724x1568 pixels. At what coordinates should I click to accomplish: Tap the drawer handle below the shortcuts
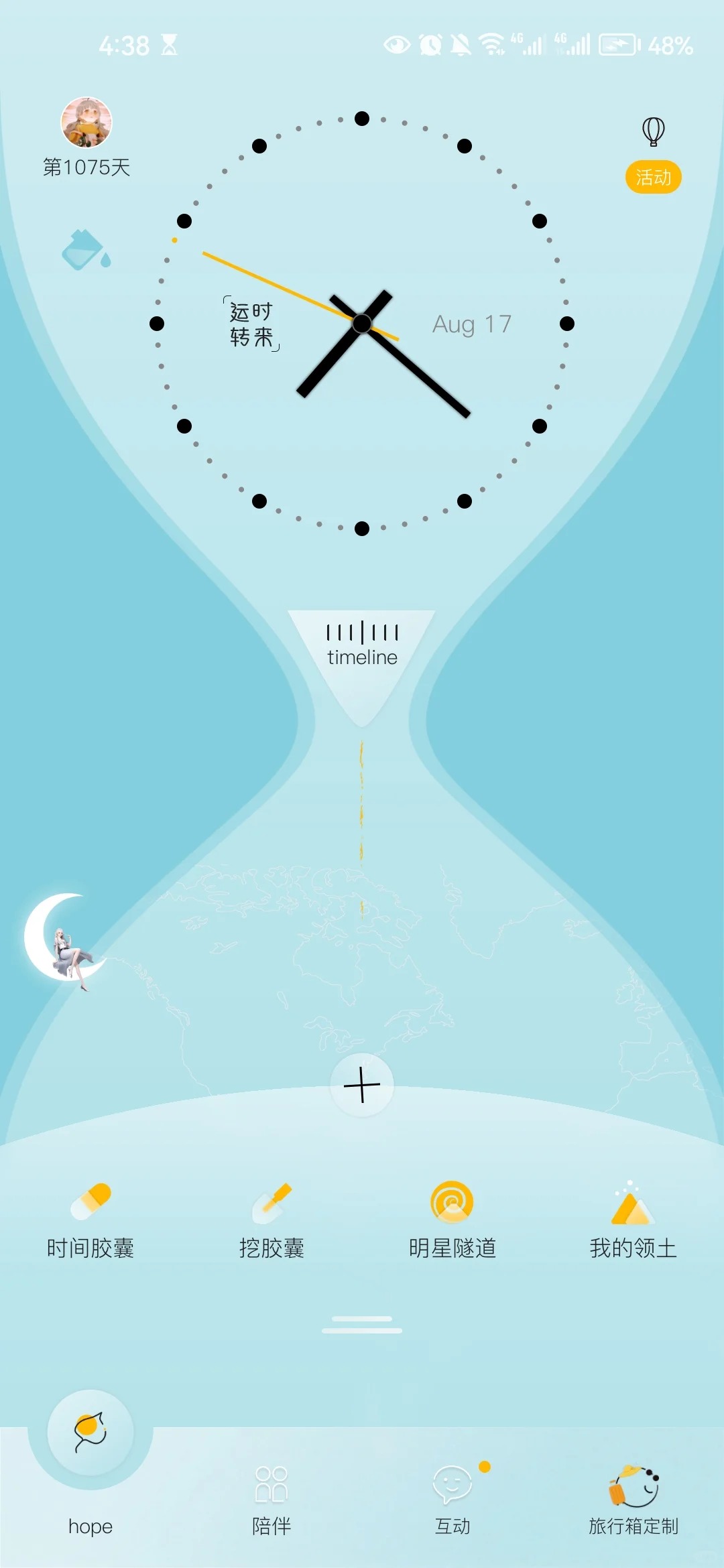[362, 1325]
